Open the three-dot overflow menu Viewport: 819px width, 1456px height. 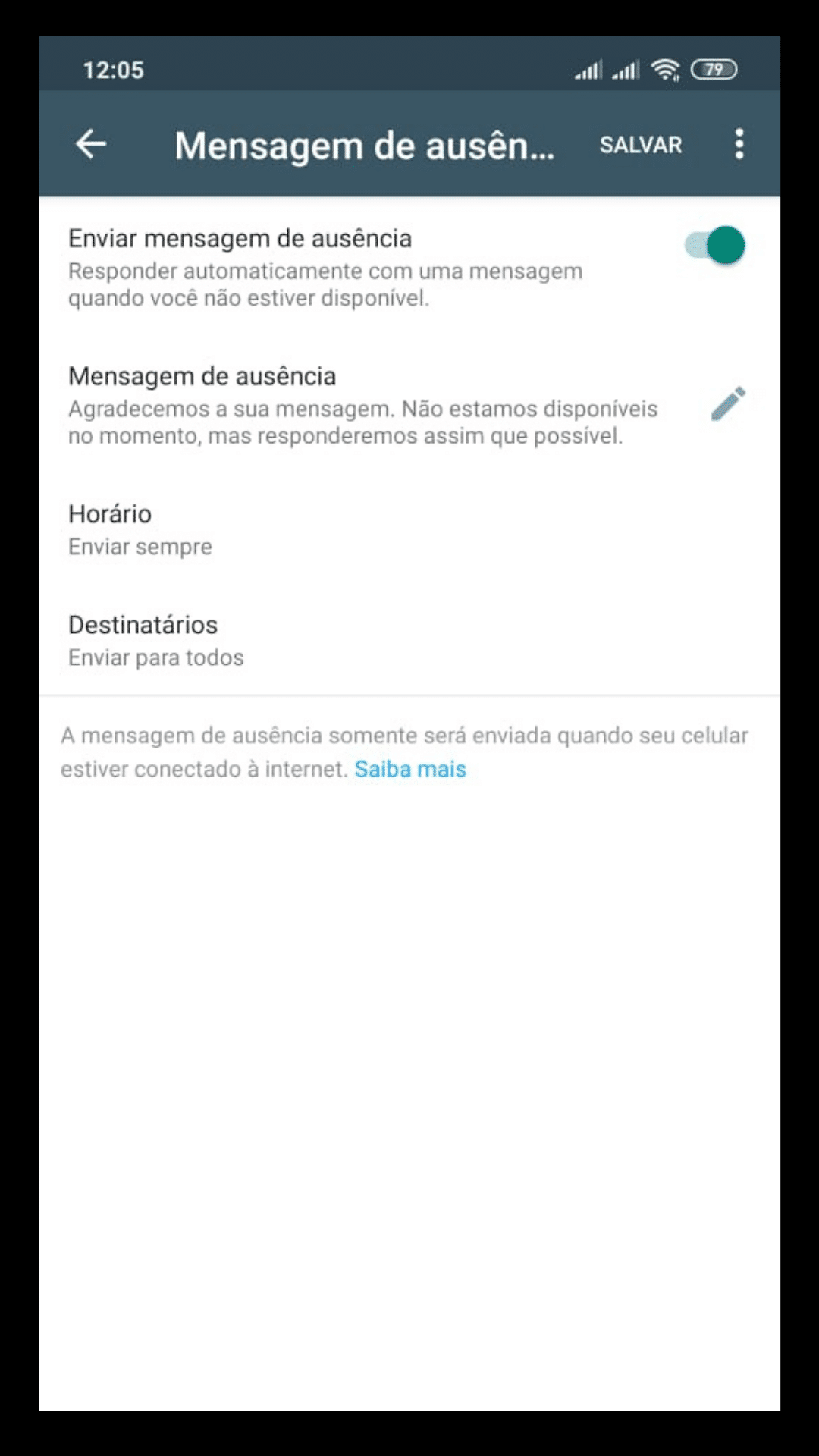point(739,144)
